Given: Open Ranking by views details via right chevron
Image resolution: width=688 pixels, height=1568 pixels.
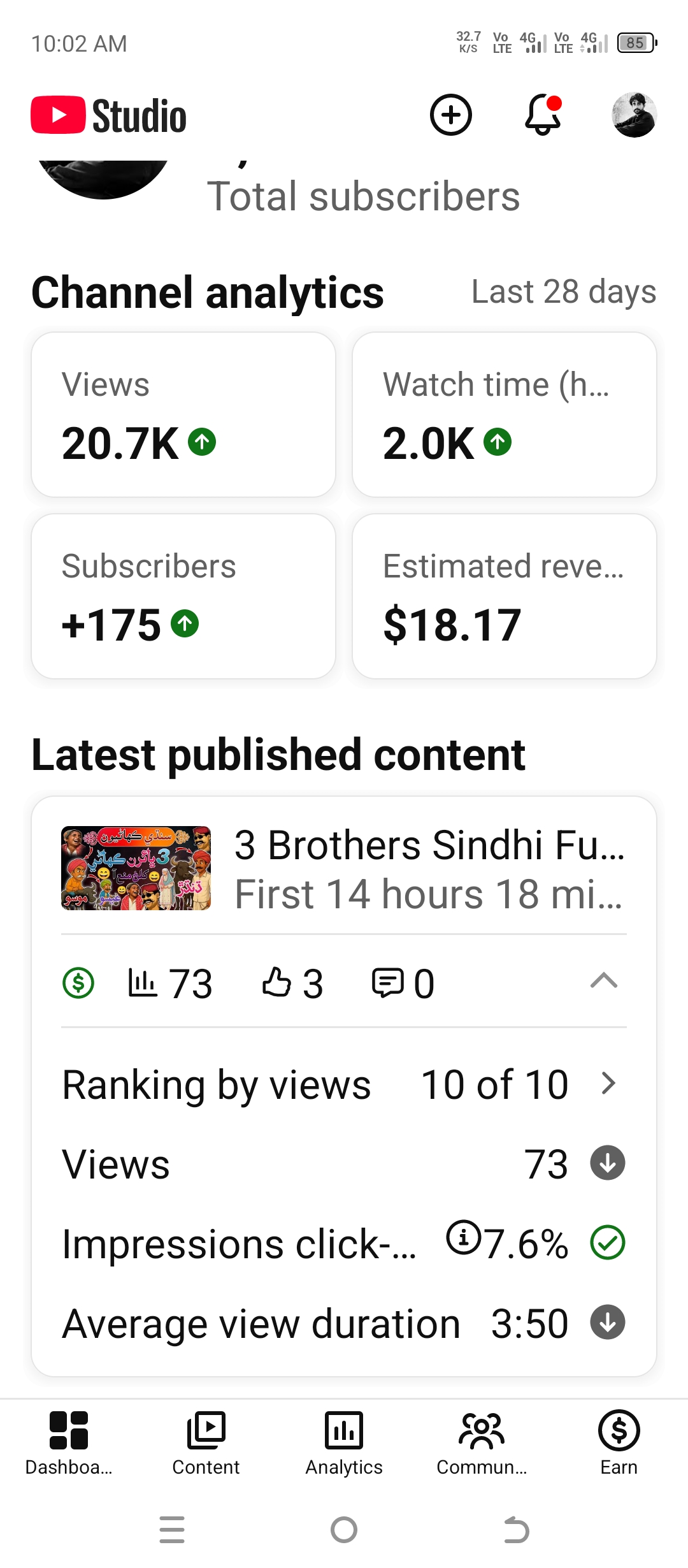Looking at the screenshot, I should [x=607, y=1084].
